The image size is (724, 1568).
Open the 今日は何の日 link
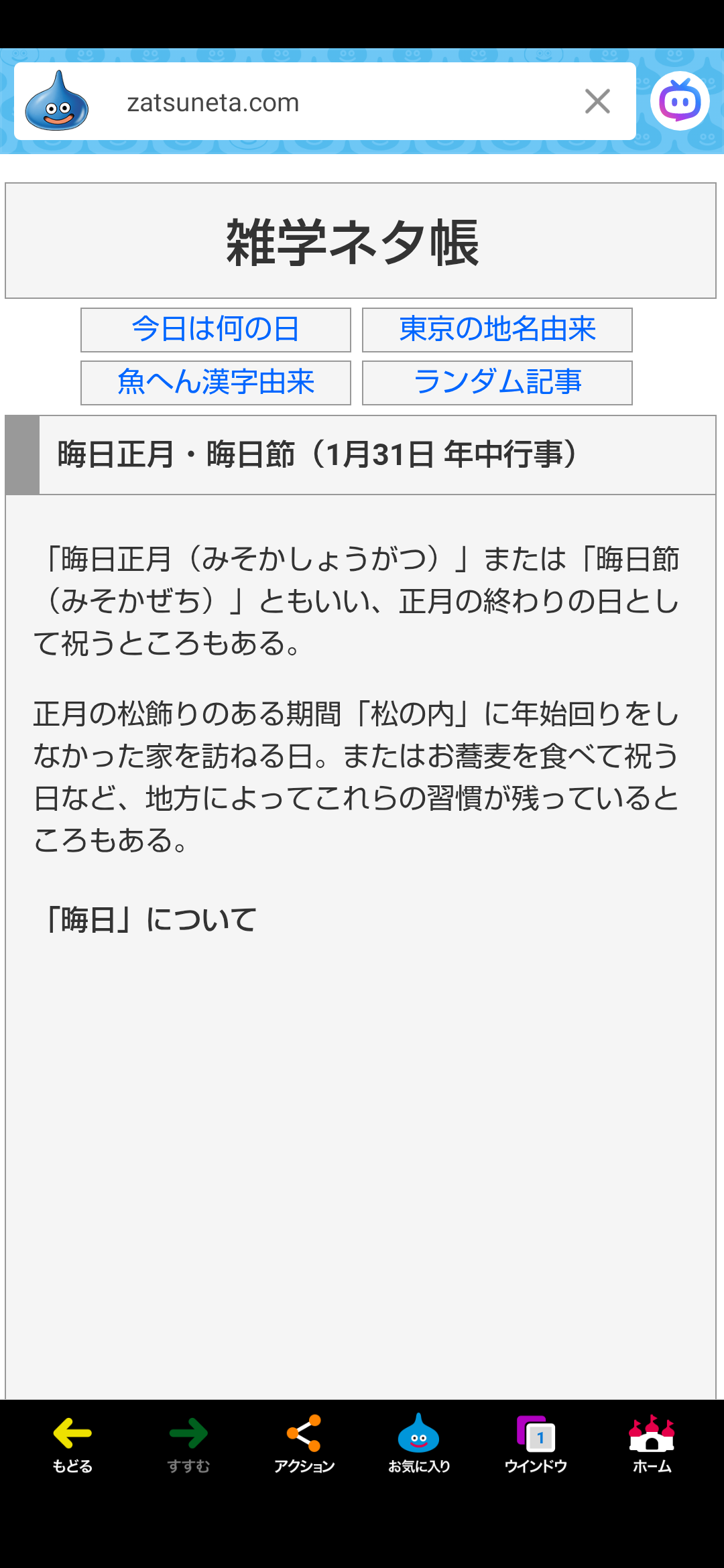[215, 330]
